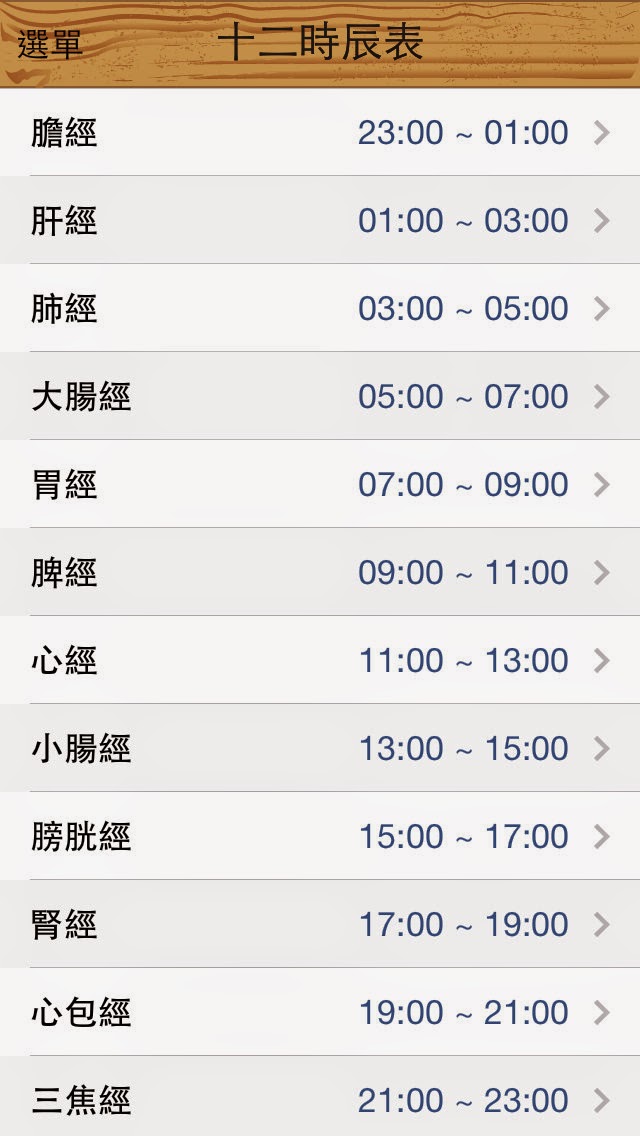The width and height of the screenshot is (640, 1136).
Task: Select 心經 11:00 ~ 13:00
Action: click(x=320, y=660)
